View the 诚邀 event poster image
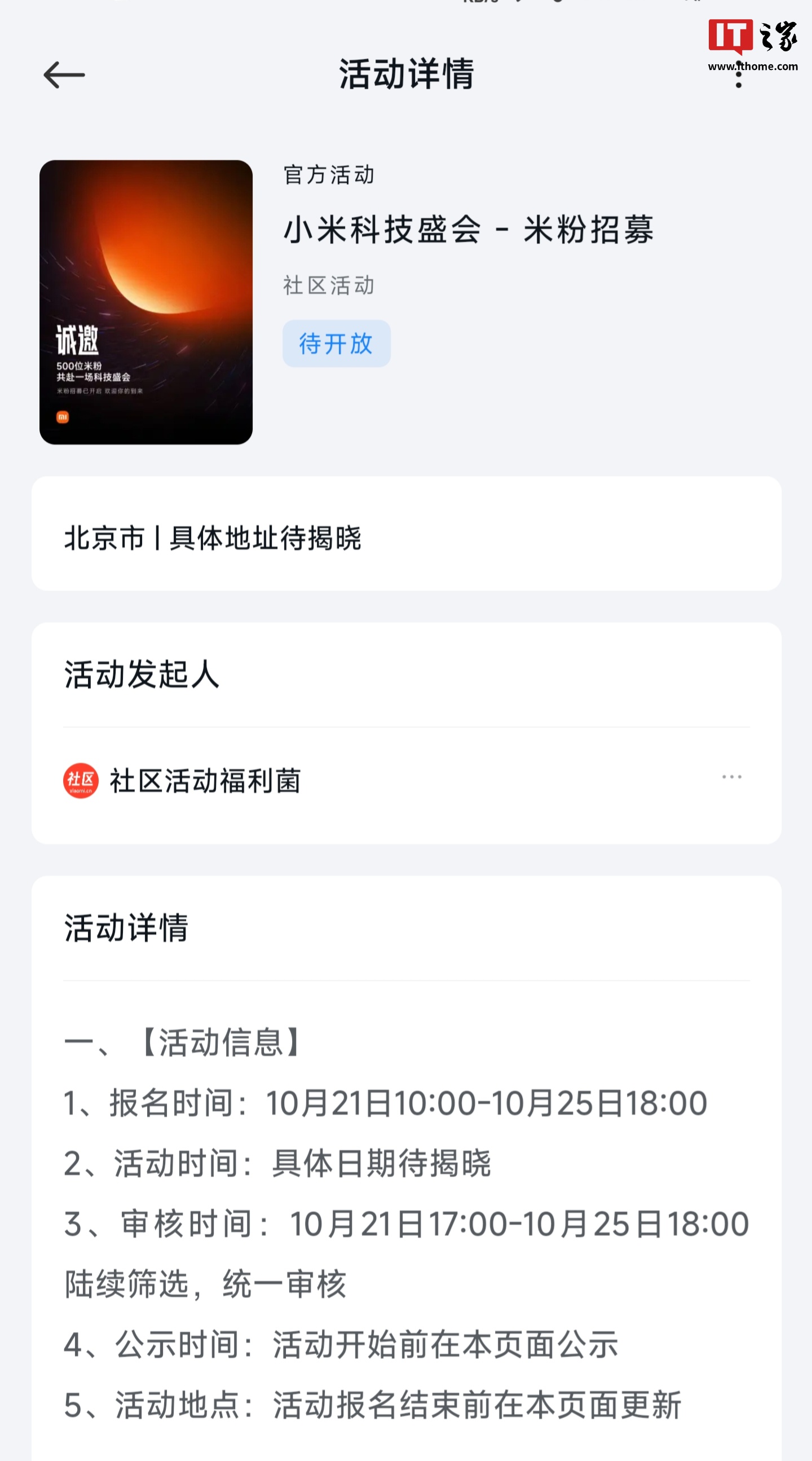The image size is (812, 1461). (x=145, y=302)
